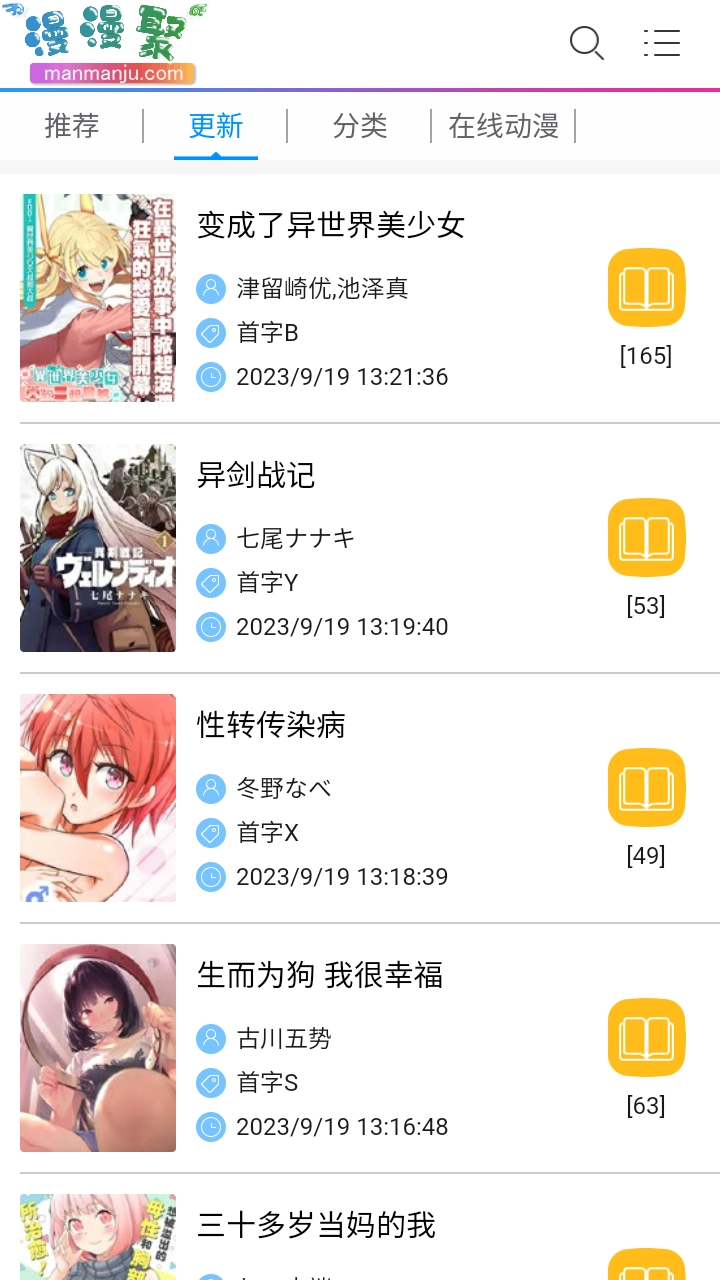Open the cover thumbnail of 性转传染病
This screenshot has height=1280, width=720.
click(x=97, y=797)
